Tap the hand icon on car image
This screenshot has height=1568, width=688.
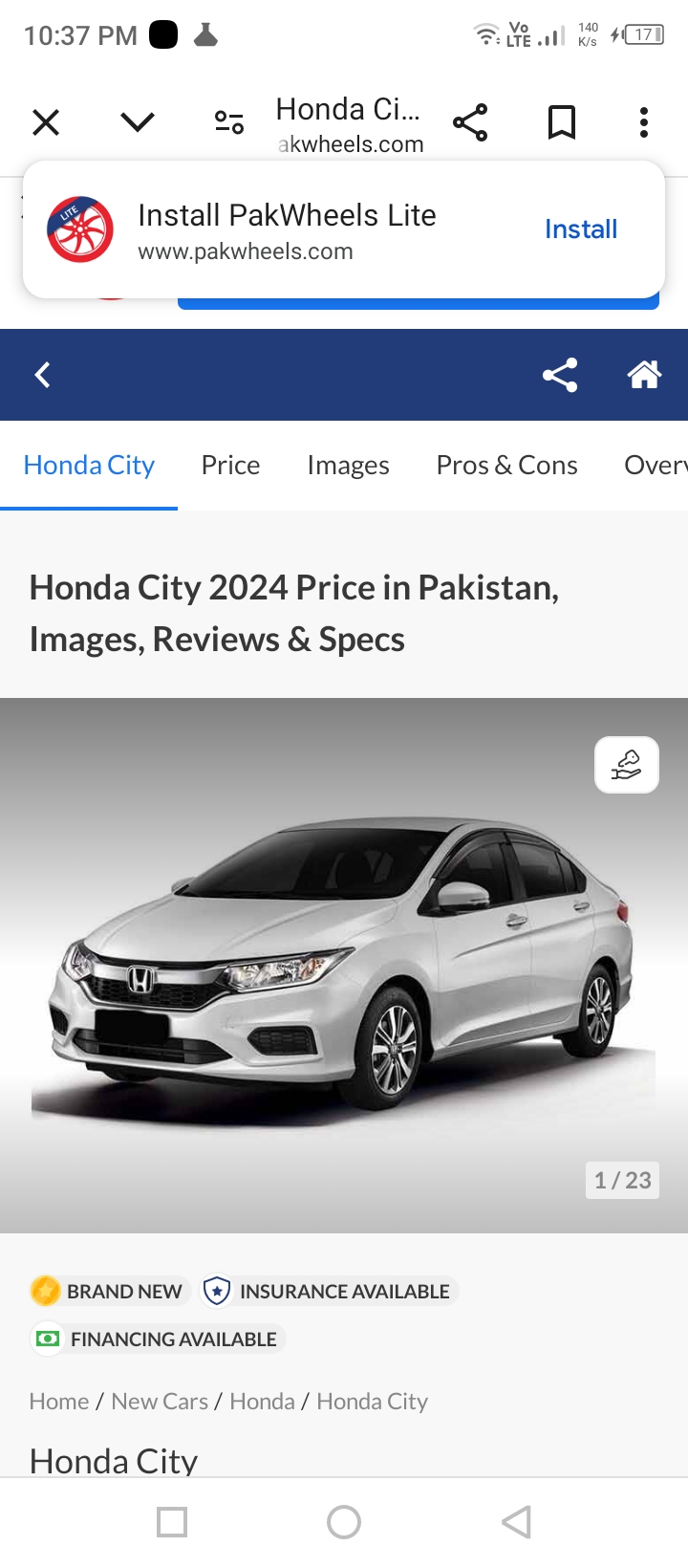[627, 765]
